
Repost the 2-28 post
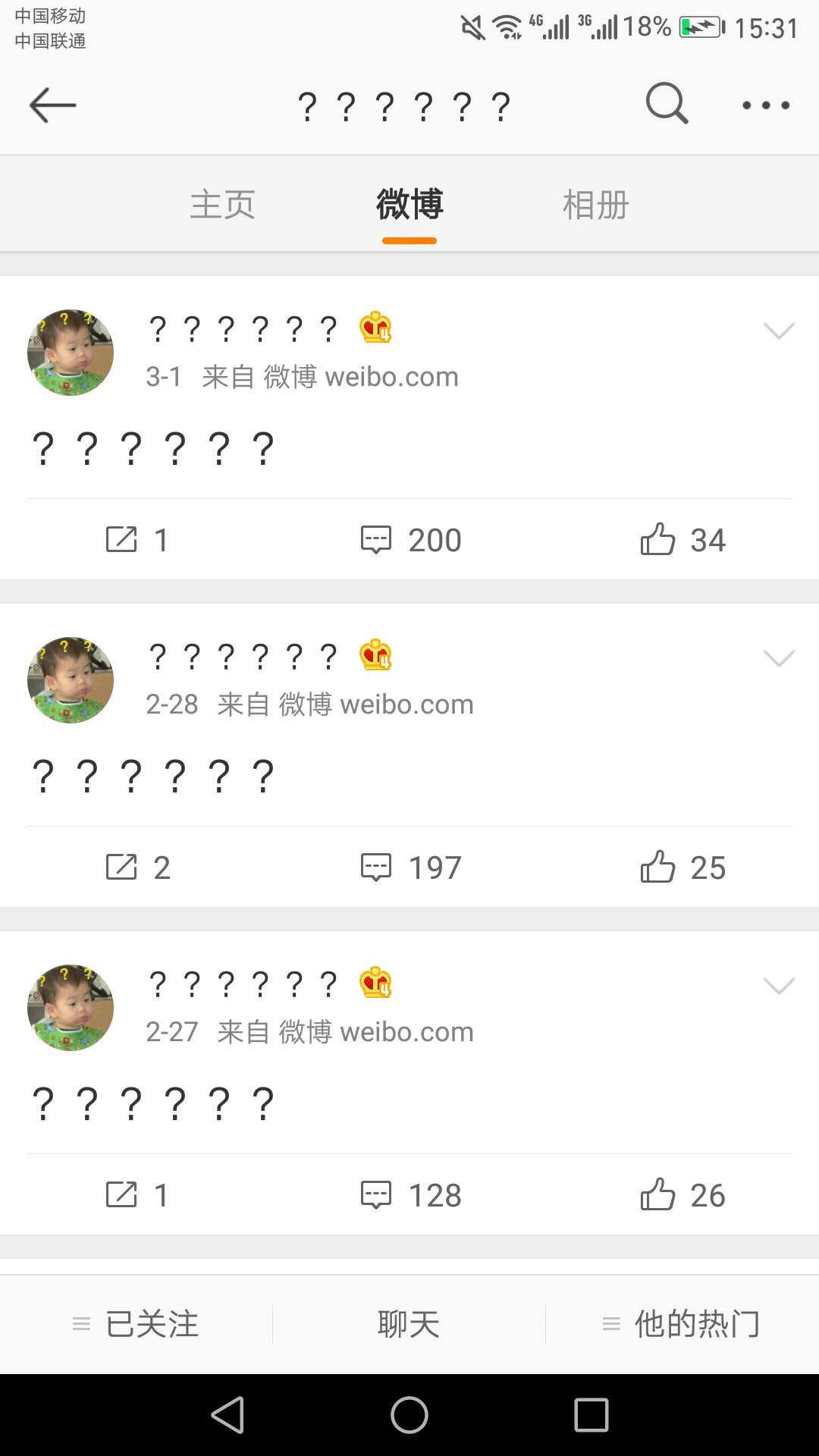[138, 868]
